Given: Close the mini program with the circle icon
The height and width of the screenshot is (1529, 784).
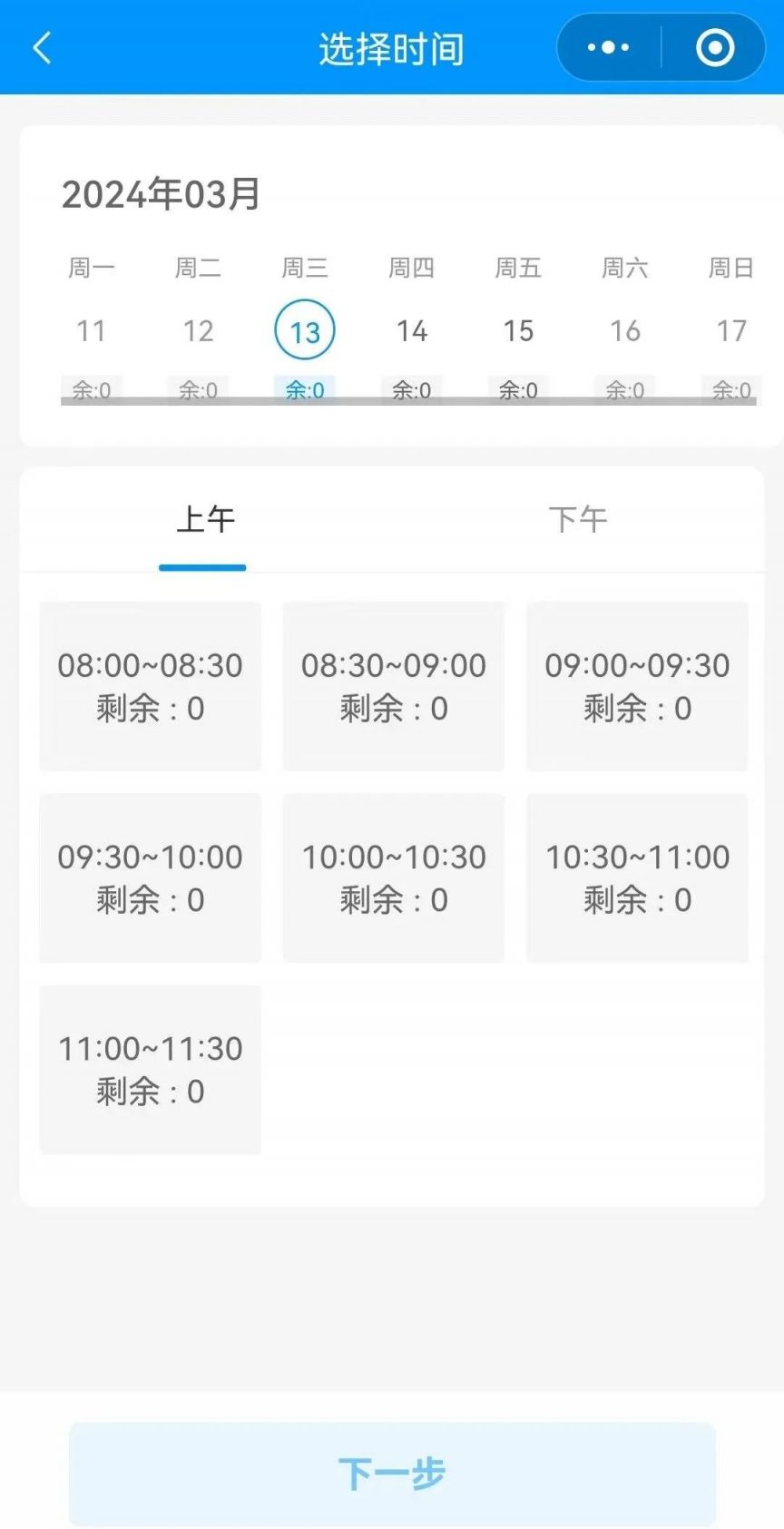Looking at the screenshot, I should [715, 47].
